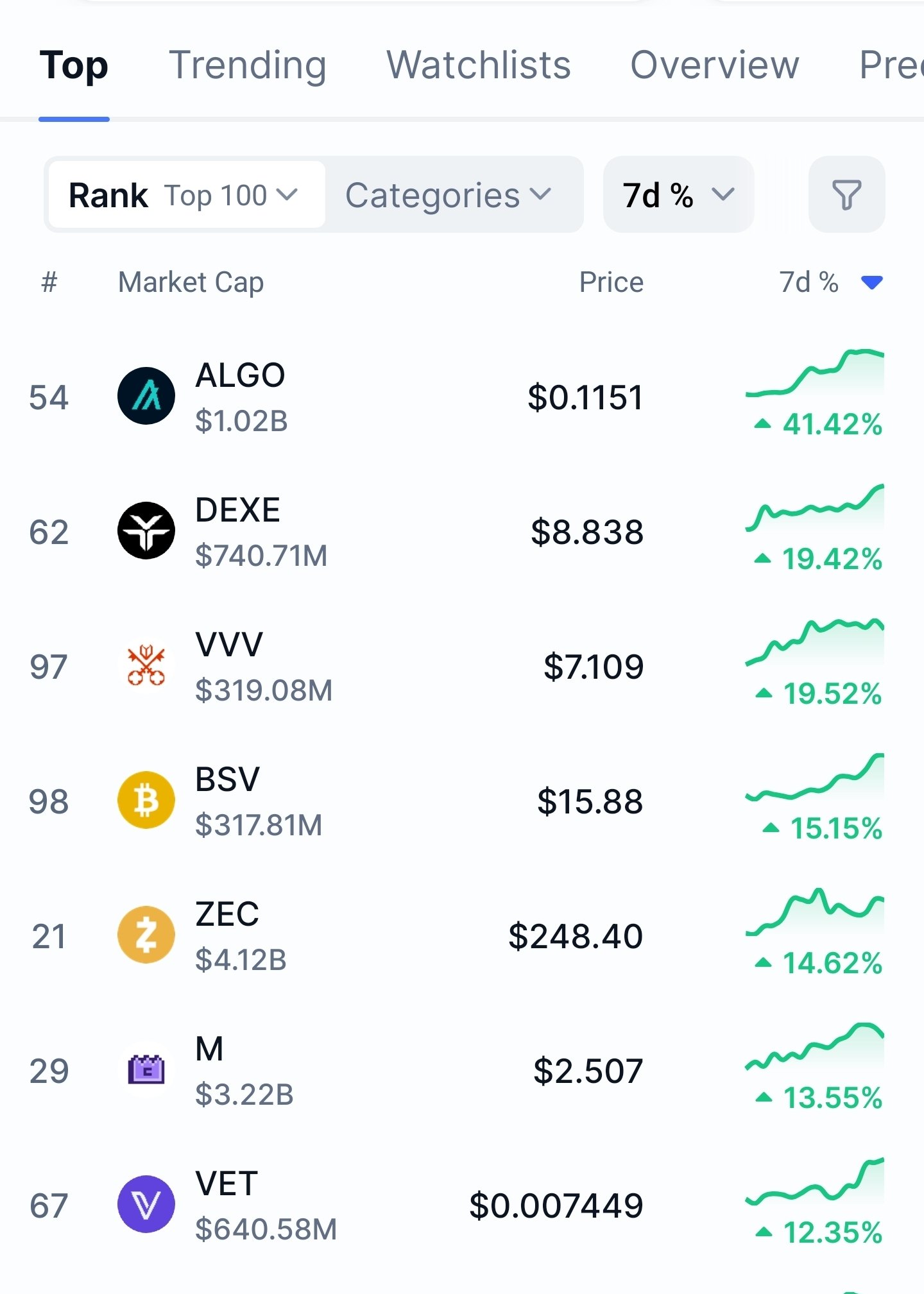The image size is (924, 1294).
Task: Open the filter funnel icon
Action: [846, 195]
